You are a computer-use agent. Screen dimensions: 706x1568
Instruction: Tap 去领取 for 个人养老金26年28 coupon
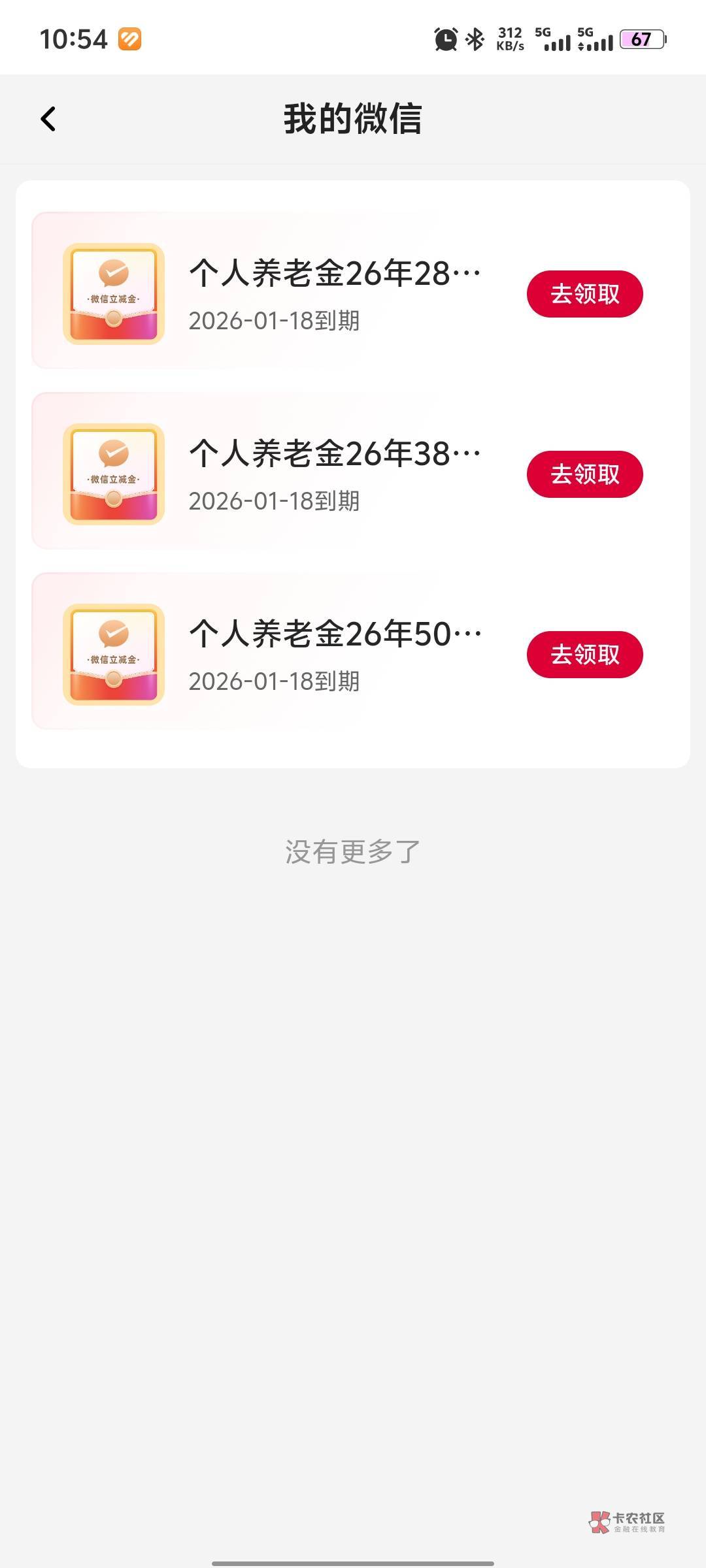point(584,294)
